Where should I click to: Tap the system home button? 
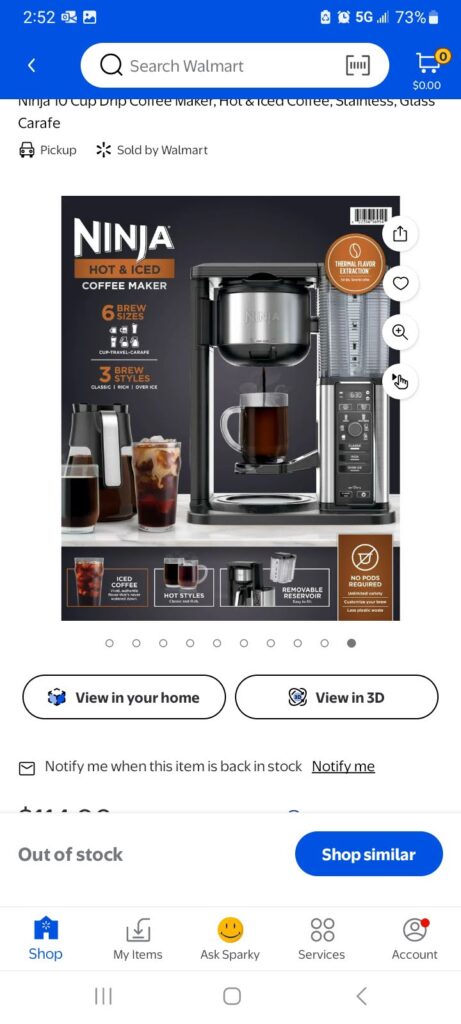tap(231, 996)
